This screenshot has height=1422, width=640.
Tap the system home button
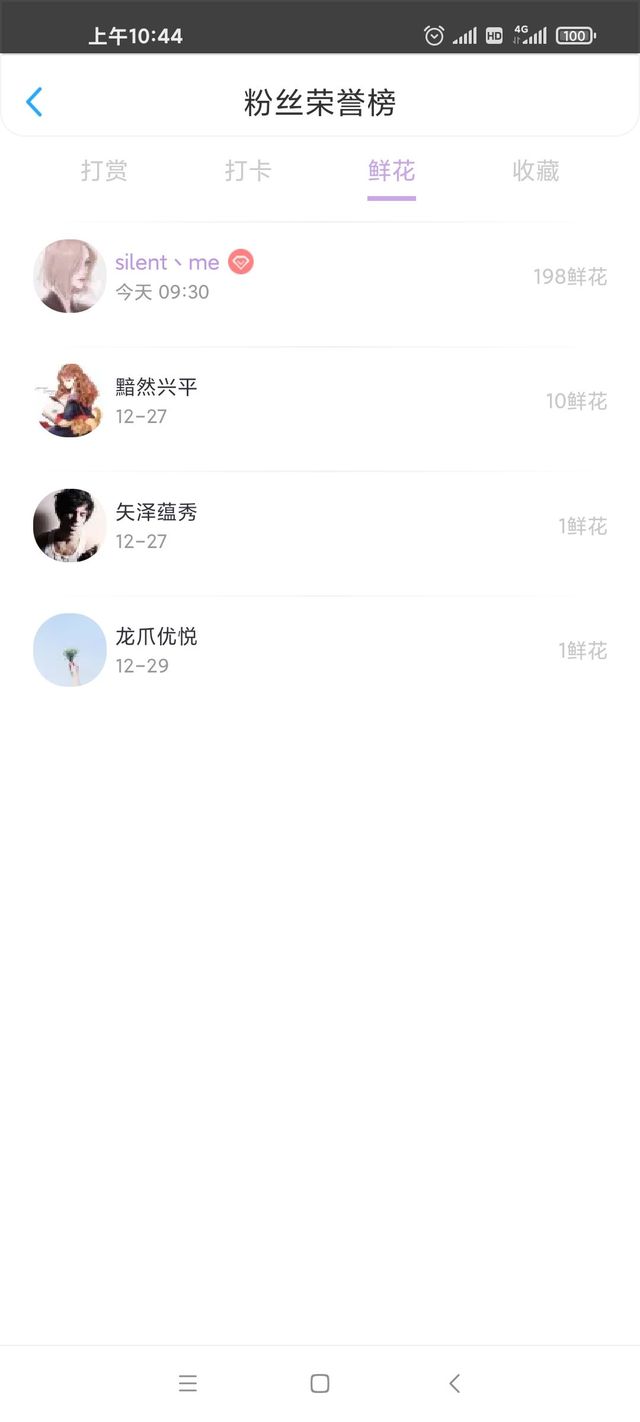[x=320, y=1383]
